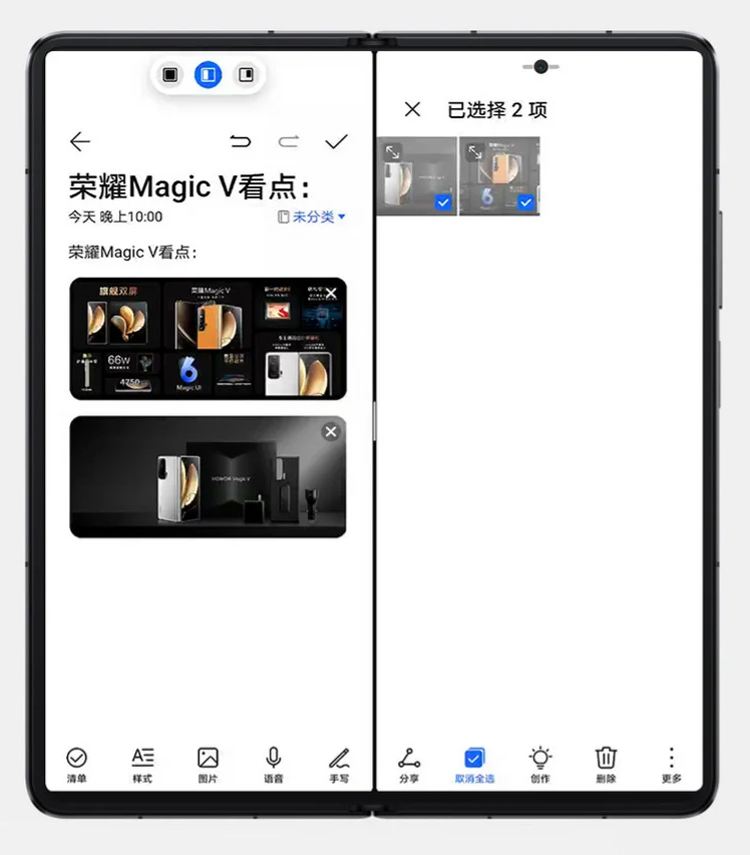
Task: Save the note with the checkmark
Action: pyautogui.click(x=336, y=142)
